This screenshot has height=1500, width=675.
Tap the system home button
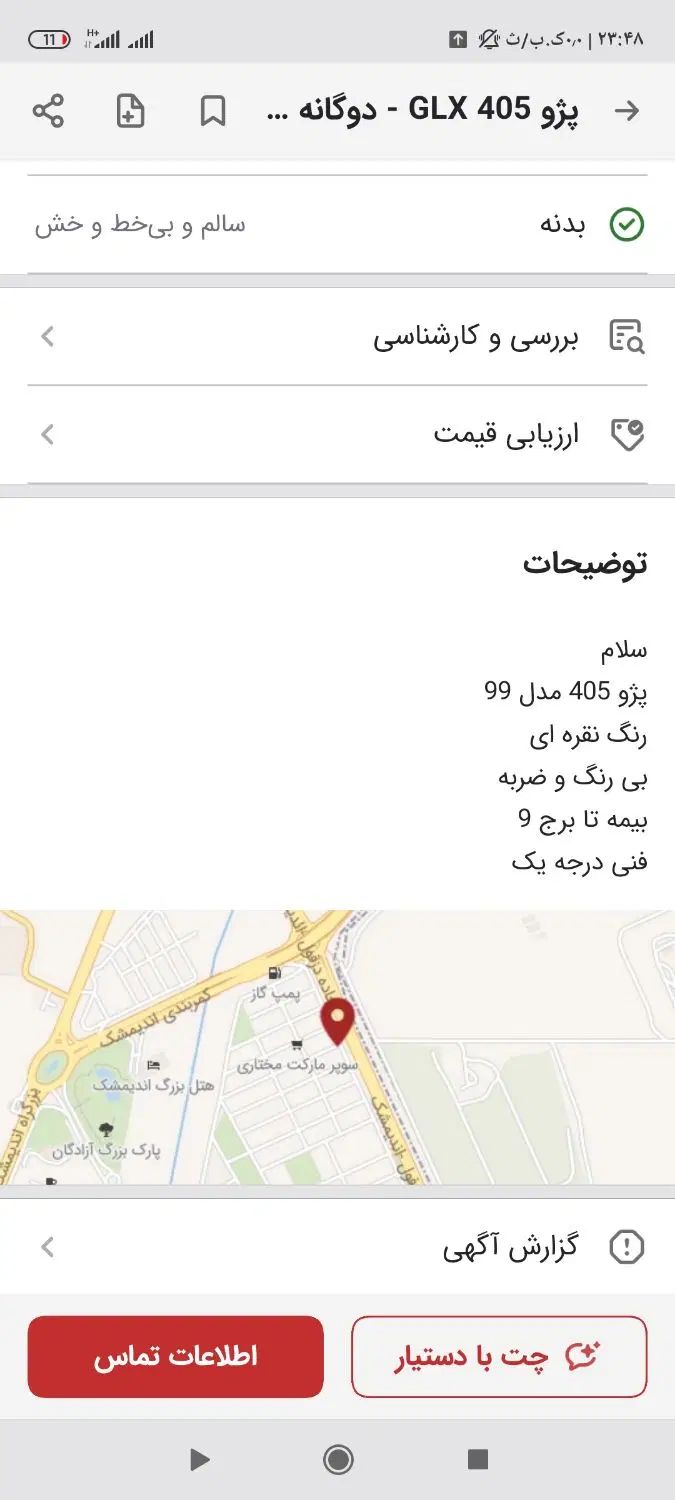click(338, 1460)
